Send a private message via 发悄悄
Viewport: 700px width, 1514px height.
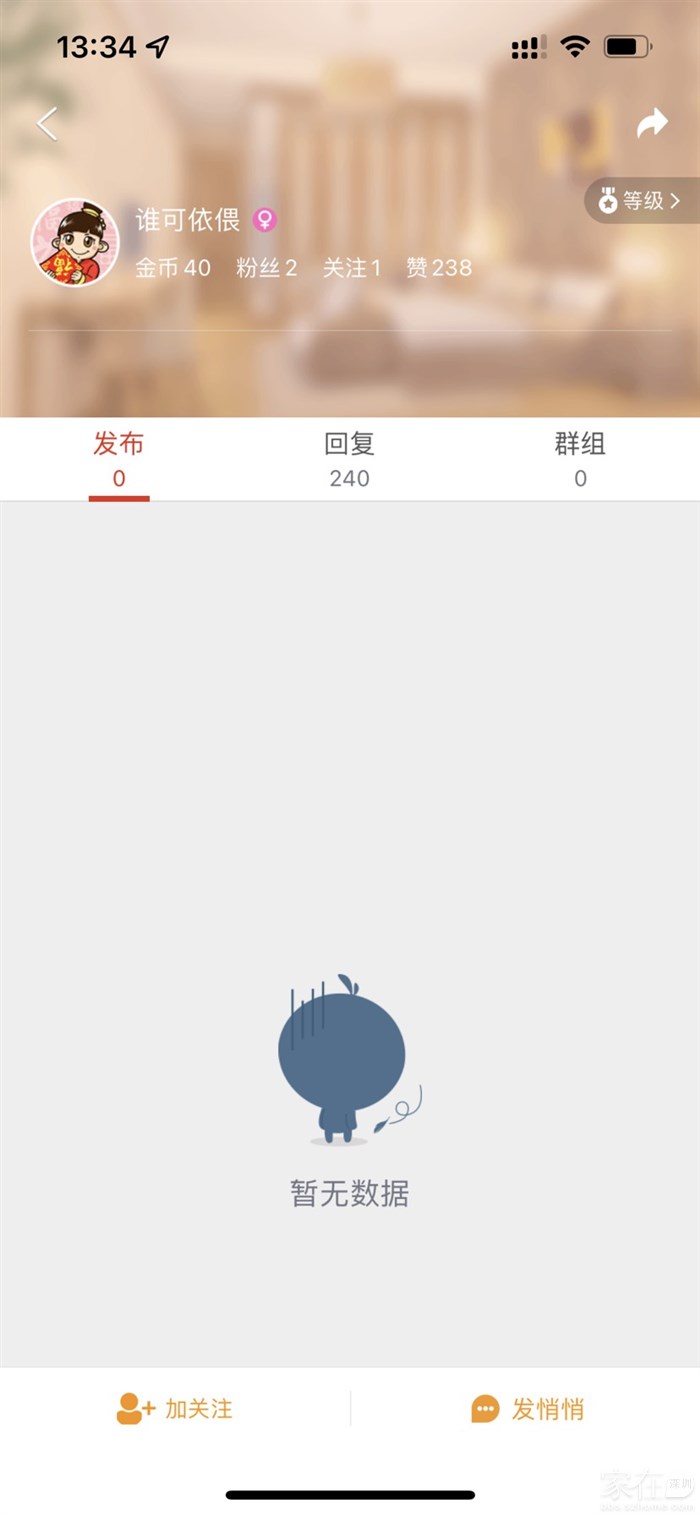pos(527,1409)
